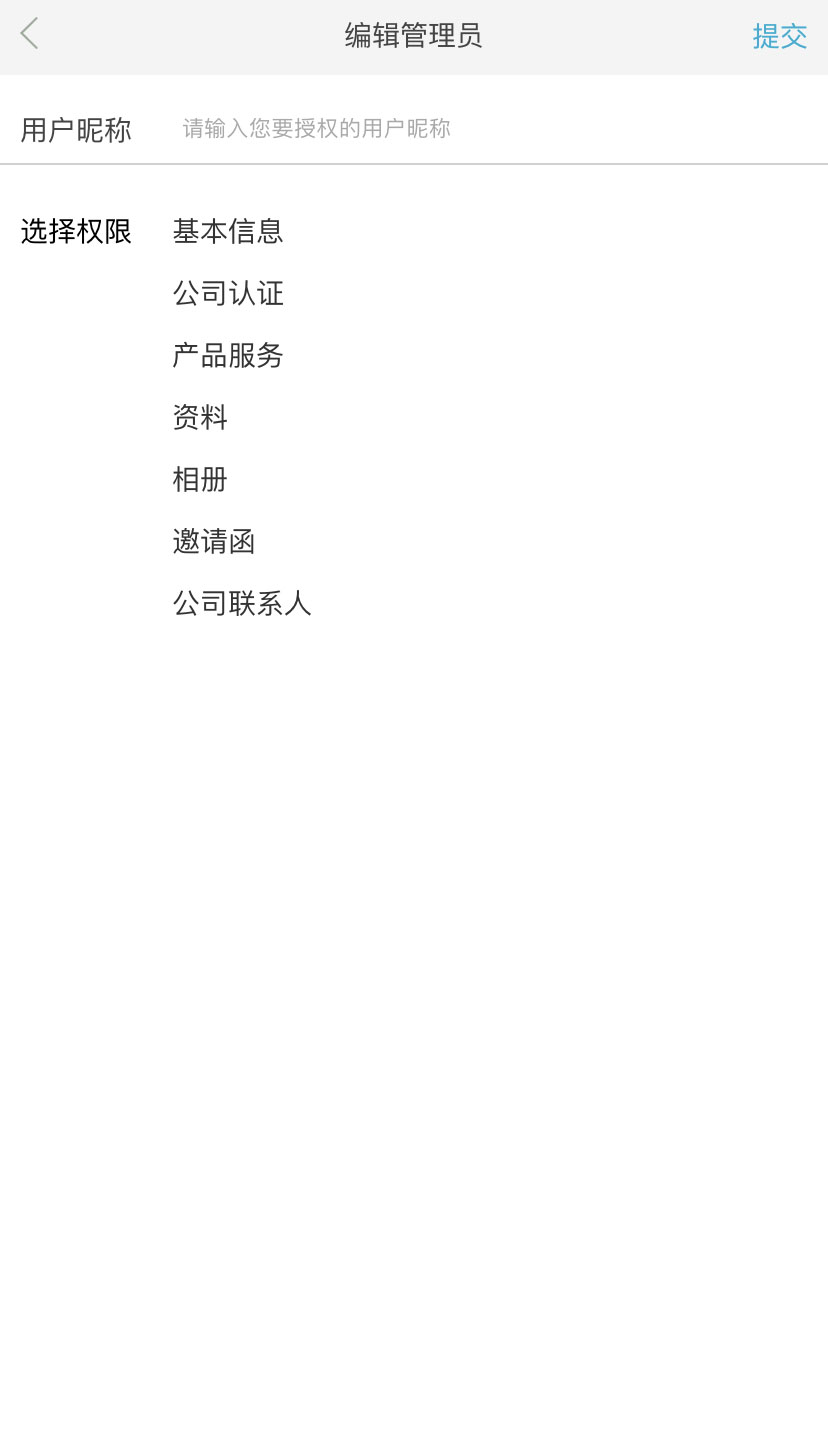Select the 公司认证 permission
This screenshot has width=828, height=1430.
pos(228,293)
